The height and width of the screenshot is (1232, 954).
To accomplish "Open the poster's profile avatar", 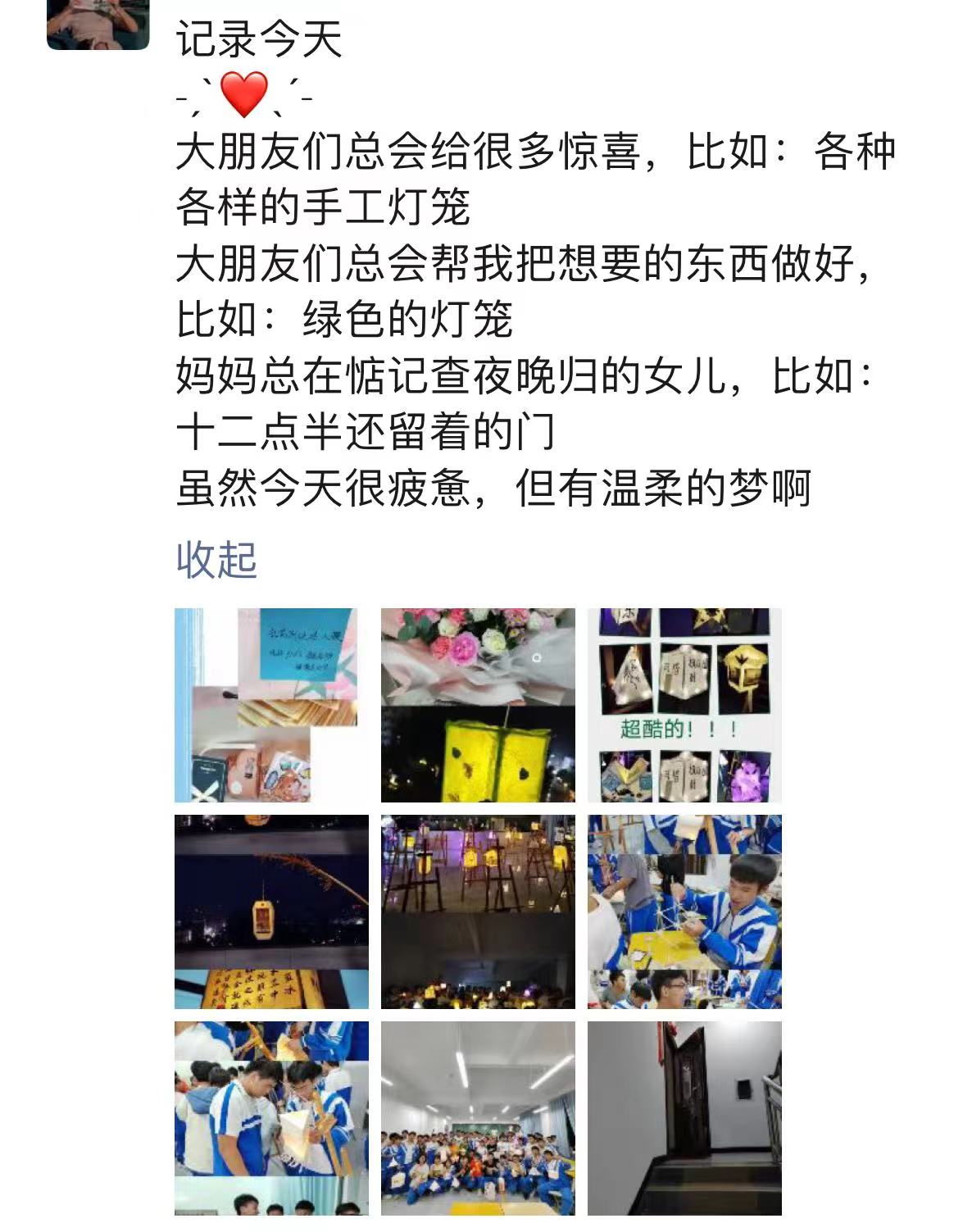I will (x=98, y=25).
